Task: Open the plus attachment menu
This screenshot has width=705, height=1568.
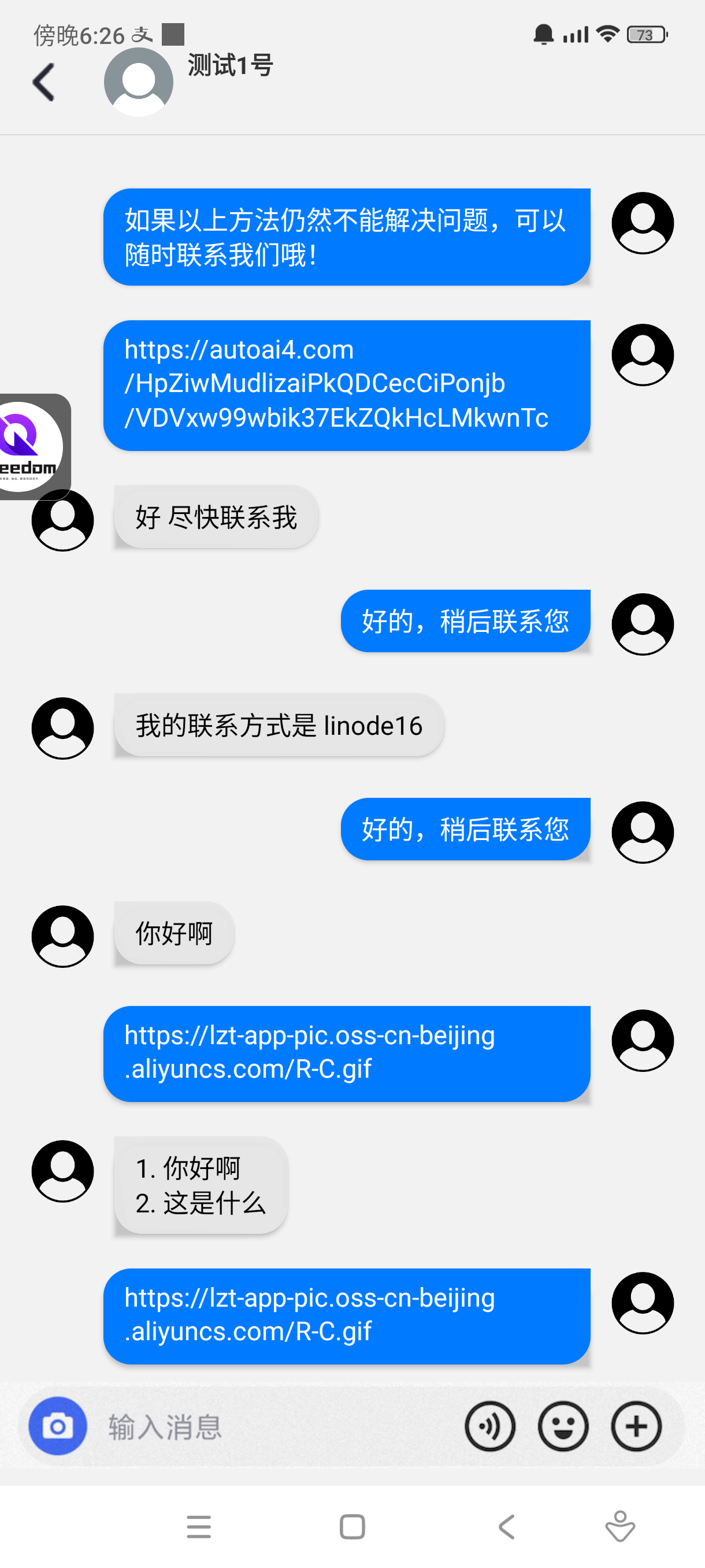Action: click(636, 1426)
